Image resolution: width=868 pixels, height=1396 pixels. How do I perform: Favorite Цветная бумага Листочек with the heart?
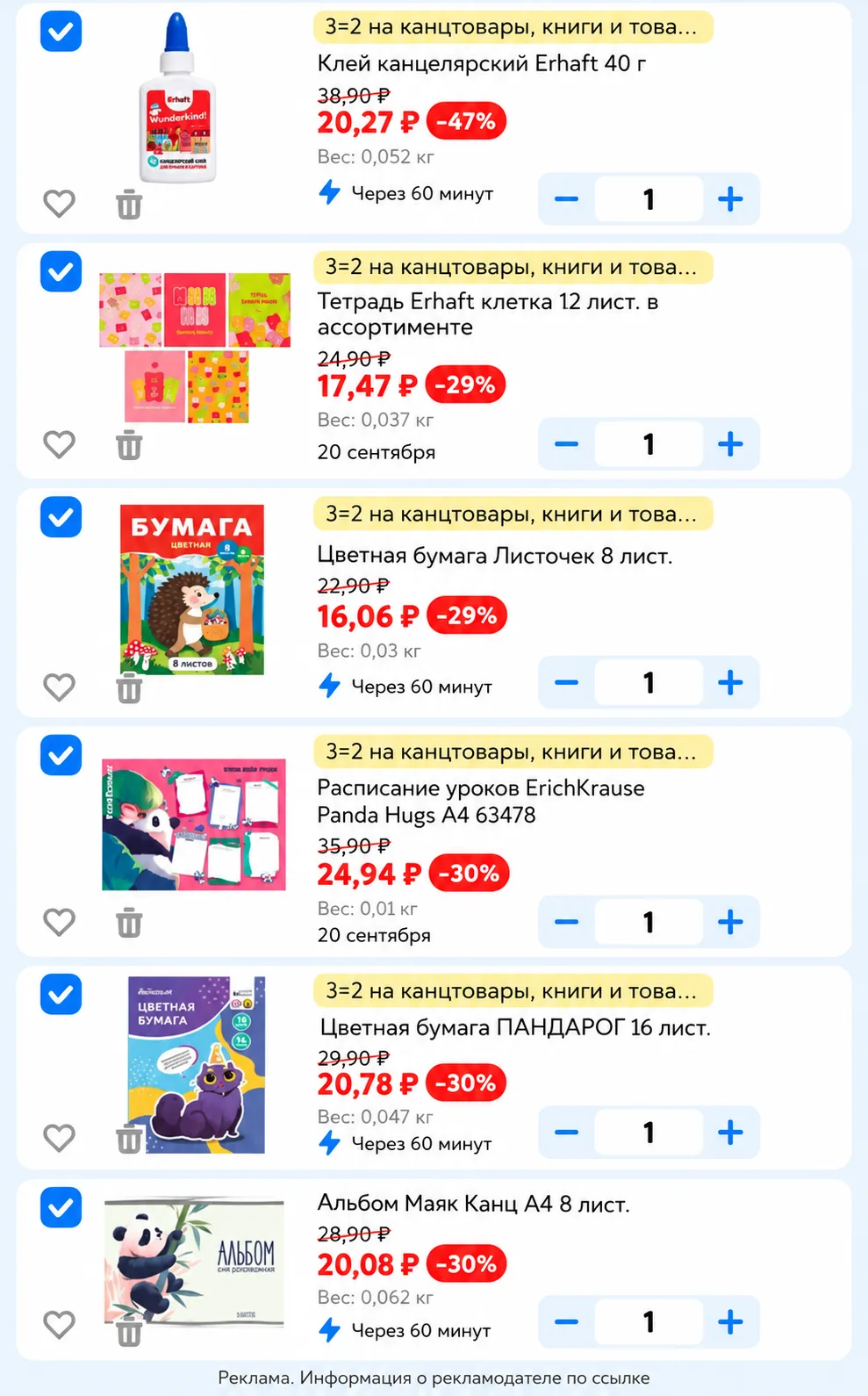(59, 687)
